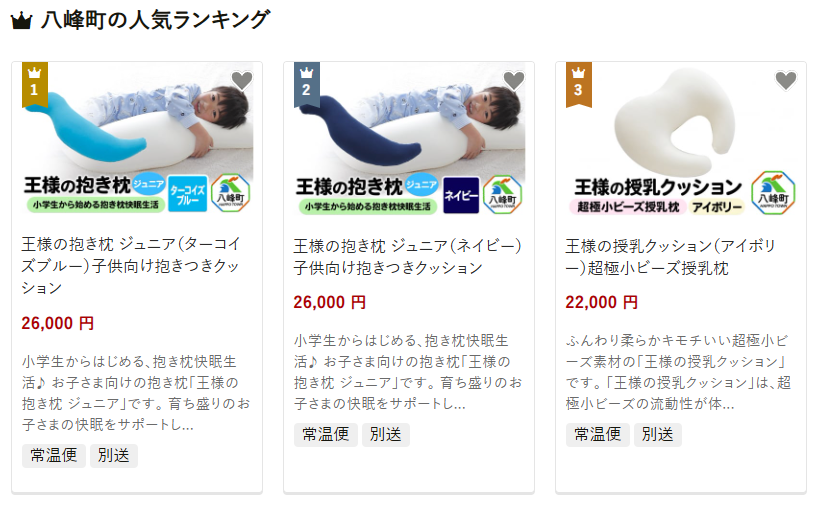Viewport: 817px width, 506px height.
Task: Favorite the turquoise blue junior hug pillow
Action: click(242, 81)
